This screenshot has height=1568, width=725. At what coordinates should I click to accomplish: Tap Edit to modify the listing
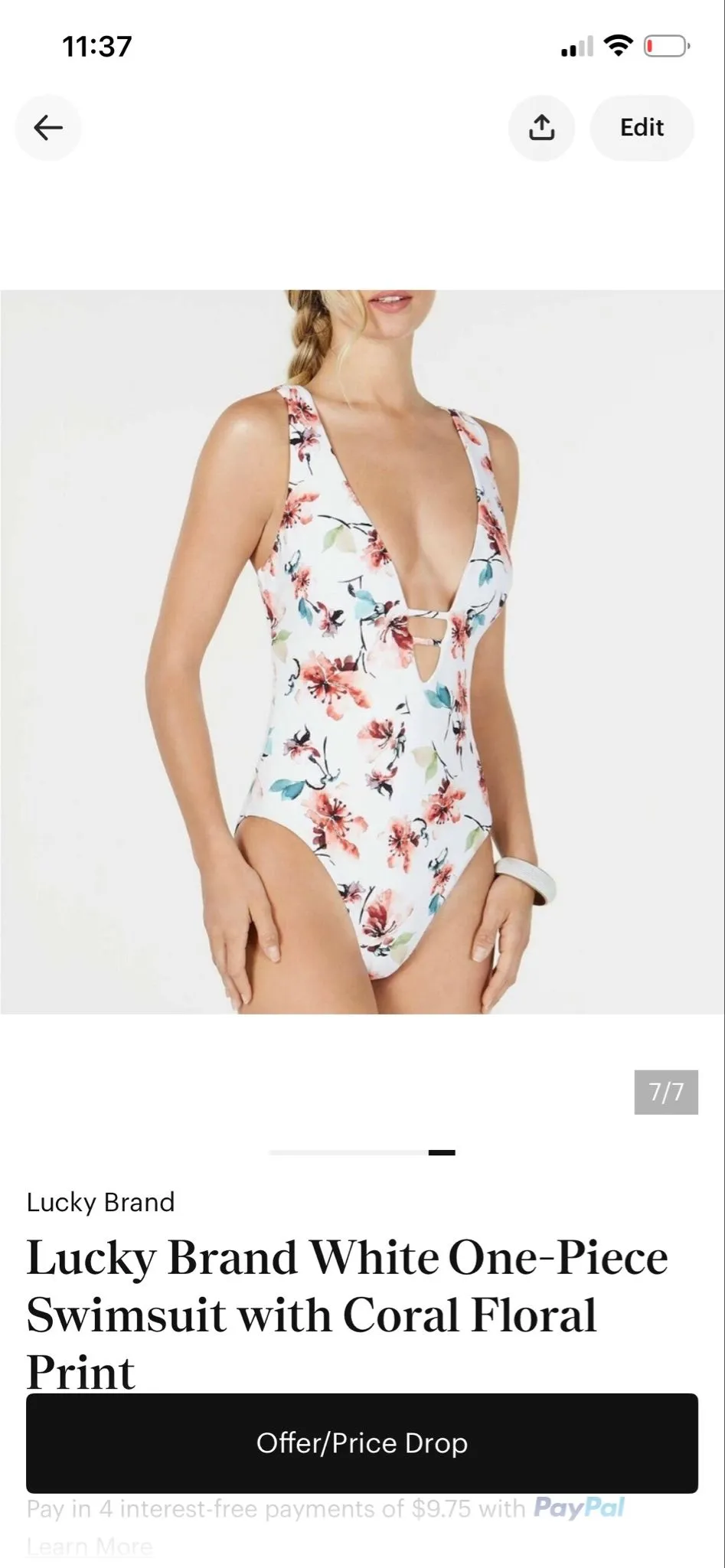click(x=642, y=128)
